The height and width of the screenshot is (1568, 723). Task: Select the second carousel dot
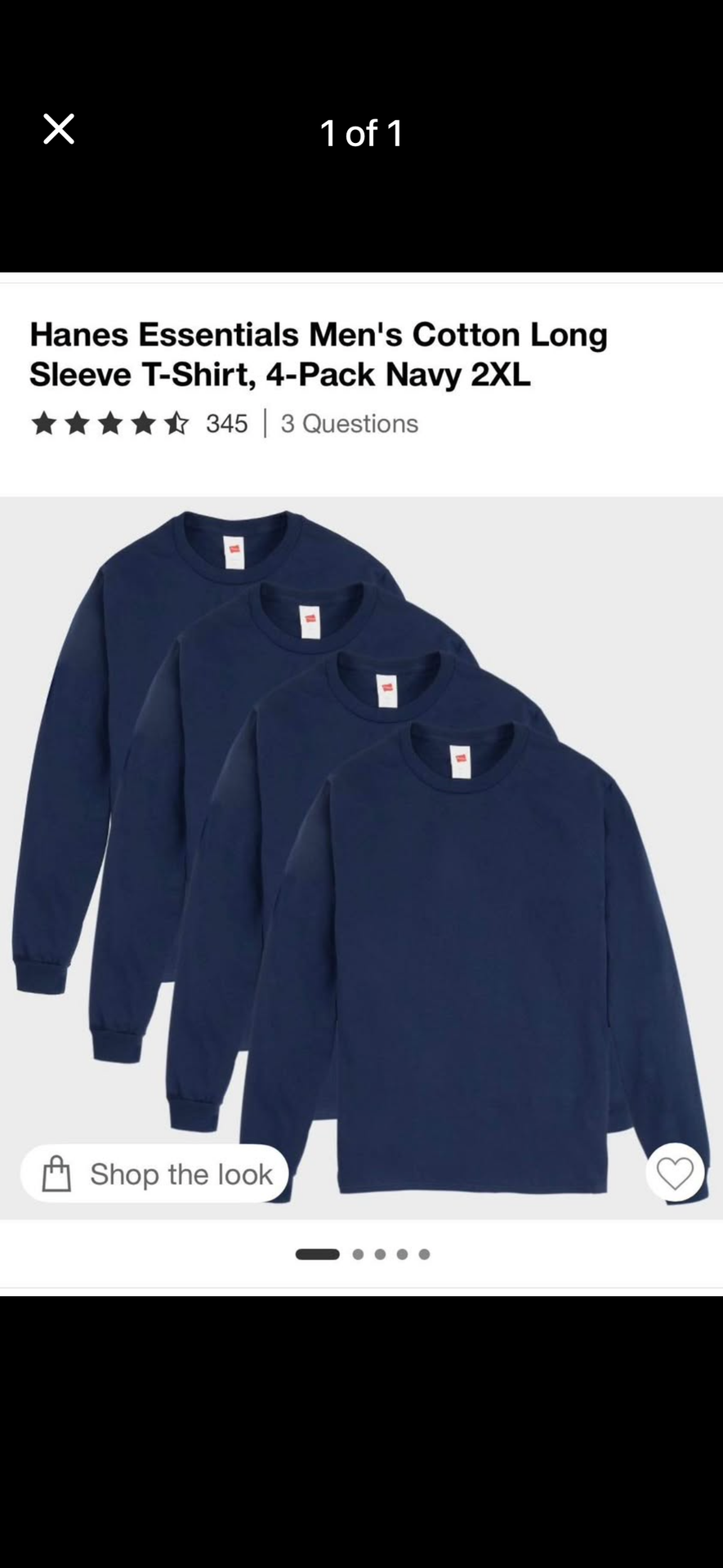click(x=358, y=1254)
